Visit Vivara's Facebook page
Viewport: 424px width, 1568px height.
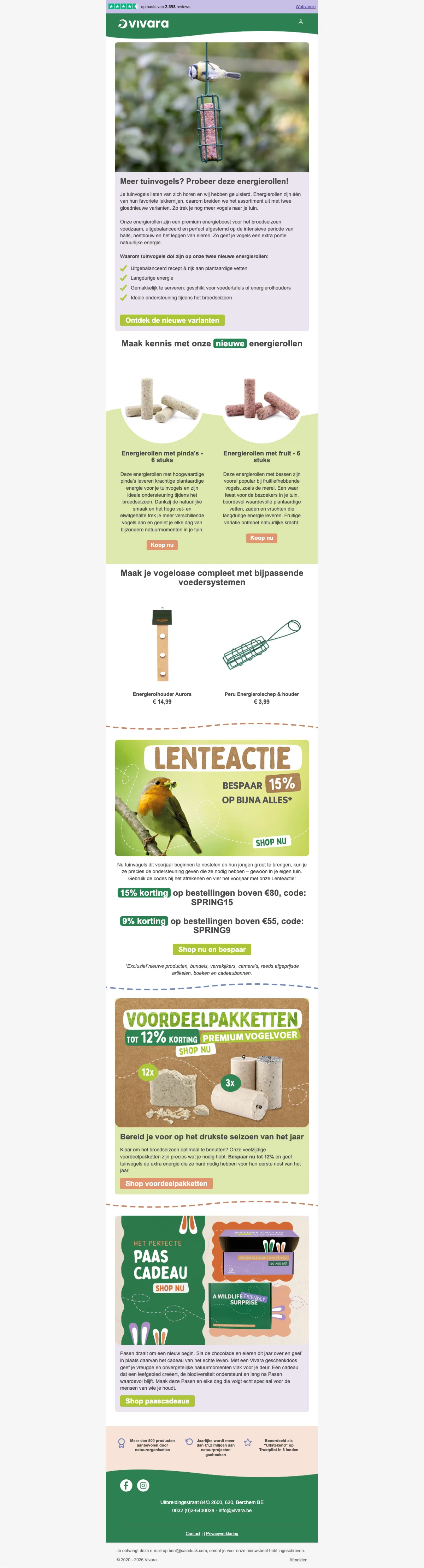[x=126, y=1485]
